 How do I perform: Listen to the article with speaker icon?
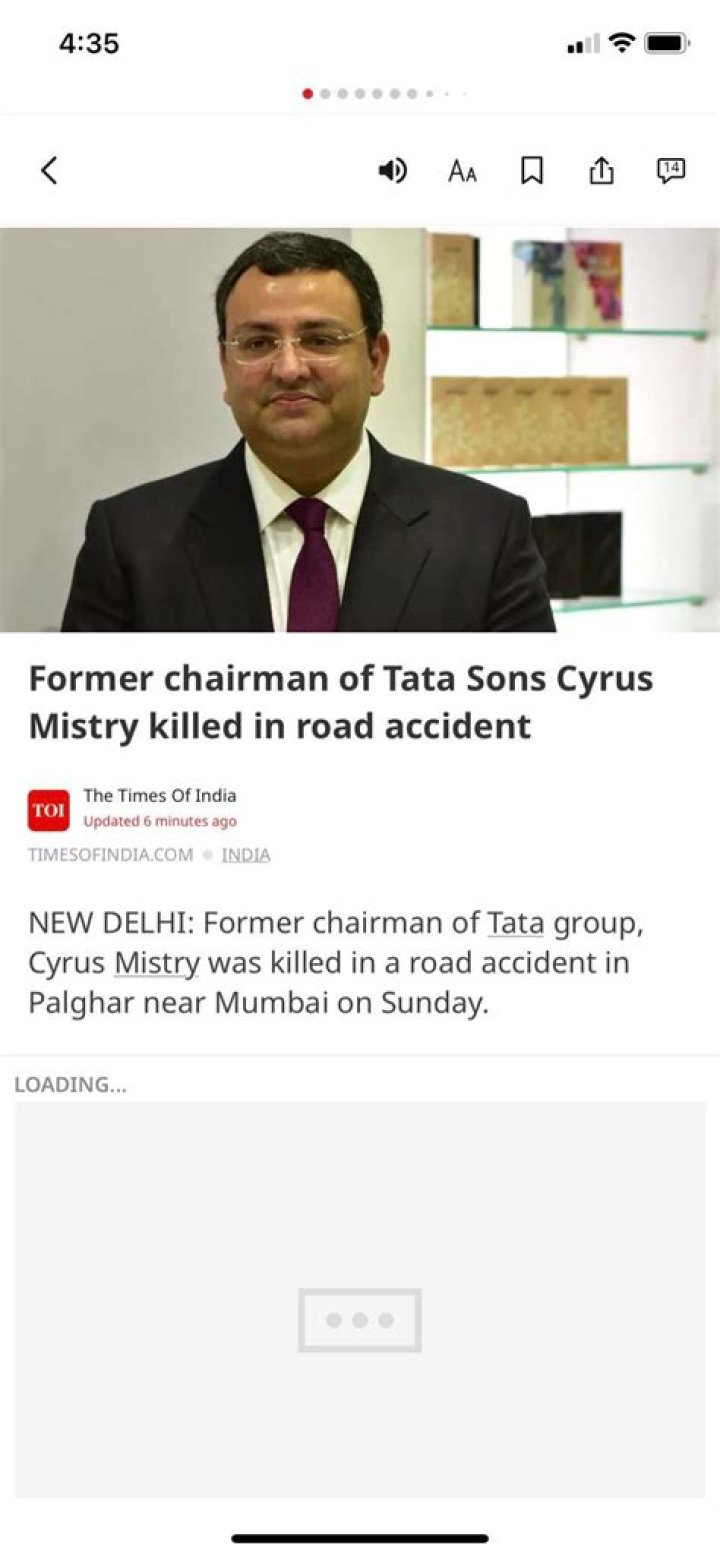coord(392,171)
